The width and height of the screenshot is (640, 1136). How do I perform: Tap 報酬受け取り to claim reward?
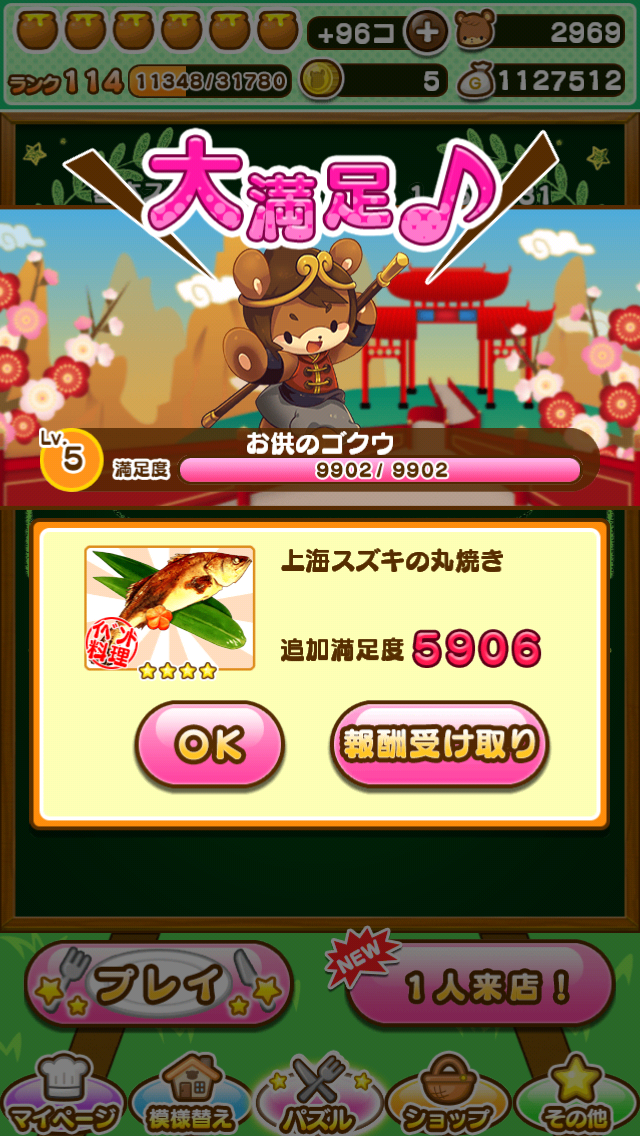pyautogui.click(x=439, y=745)
